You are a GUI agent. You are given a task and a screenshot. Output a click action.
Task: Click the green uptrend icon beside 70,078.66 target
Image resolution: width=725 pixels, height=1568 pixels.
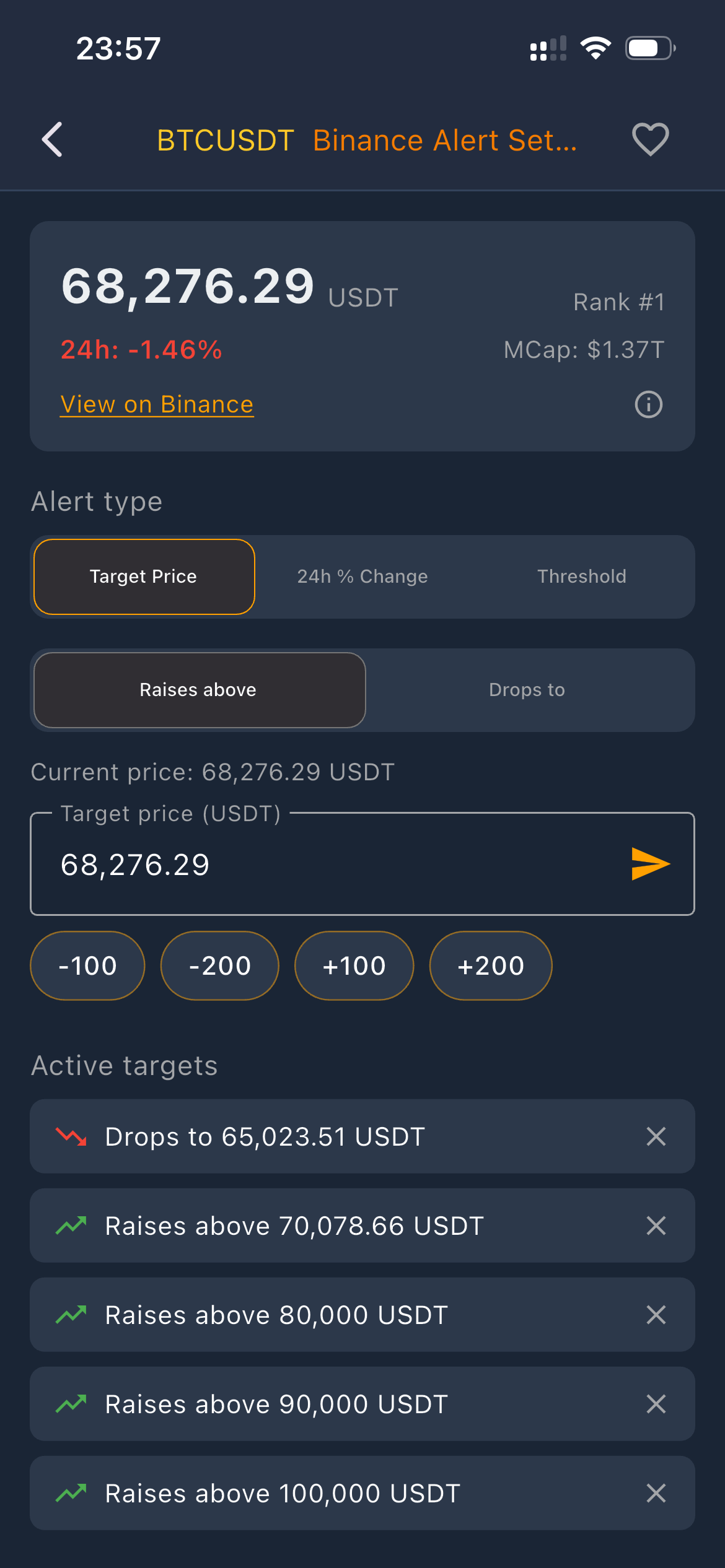tap(71, 1226)
